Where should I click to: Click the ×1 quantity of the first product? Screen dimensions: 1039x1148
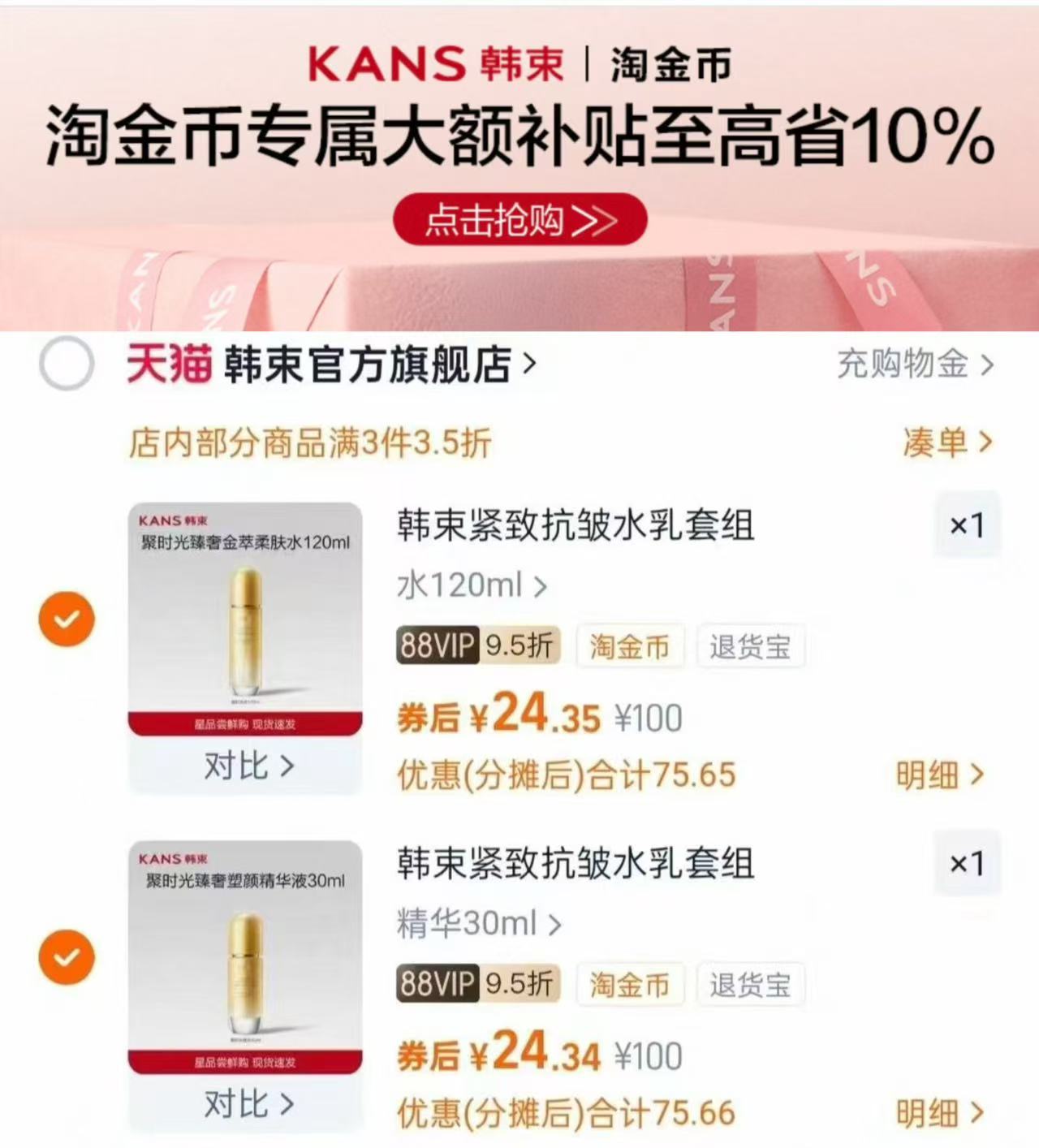tap(968, 526)
